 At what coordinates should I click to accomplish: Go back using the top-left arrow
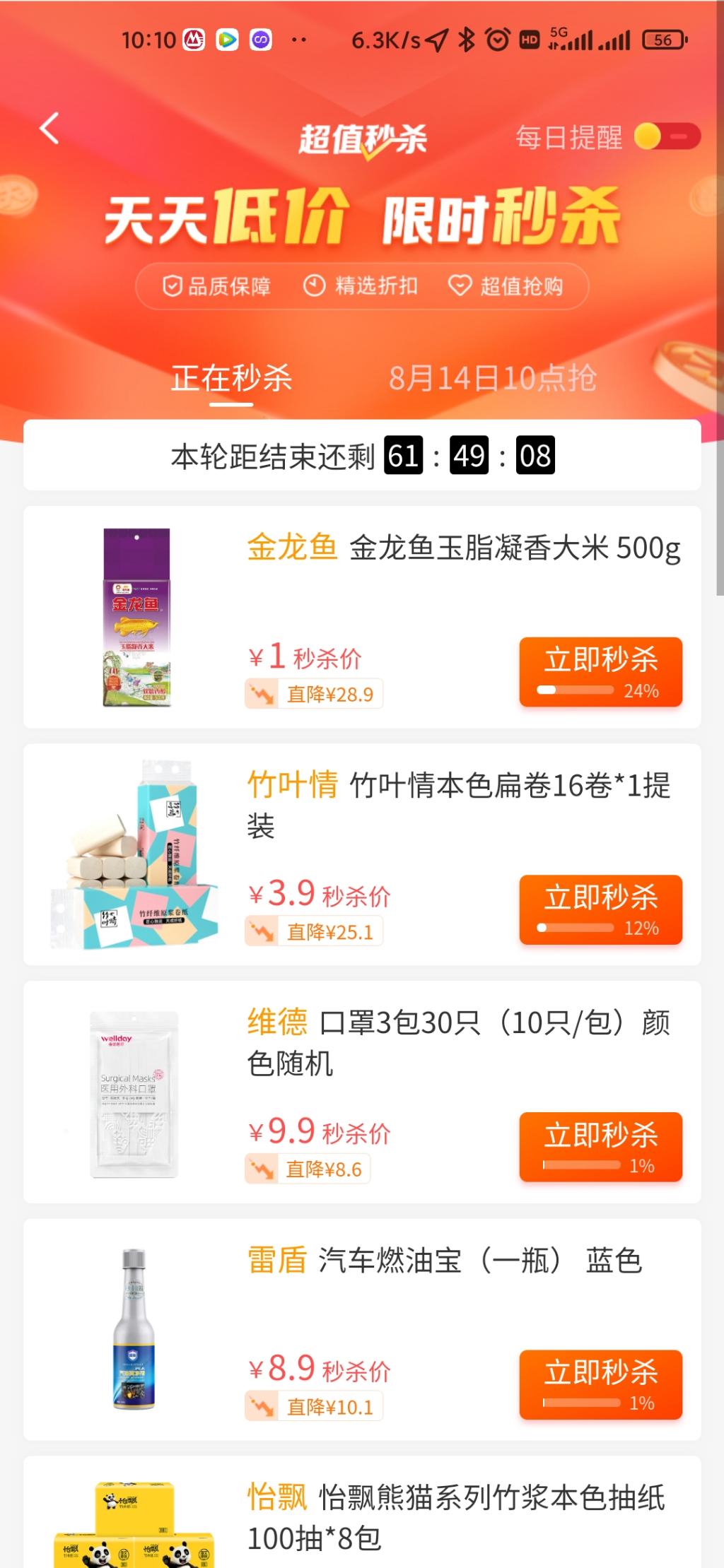point(49,129)
